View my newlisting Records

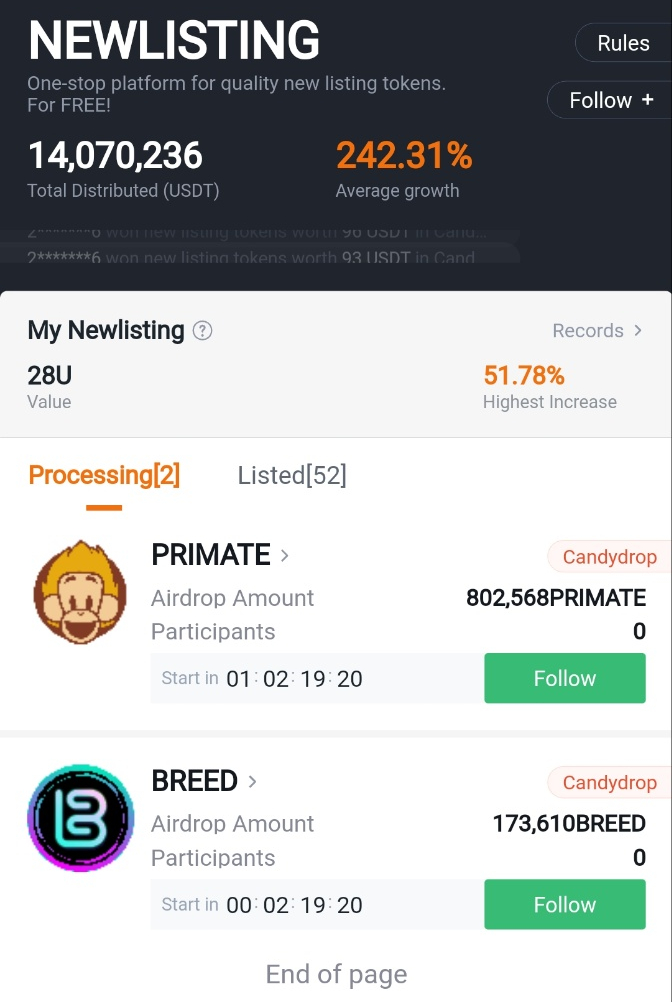(x=597, y=331)
